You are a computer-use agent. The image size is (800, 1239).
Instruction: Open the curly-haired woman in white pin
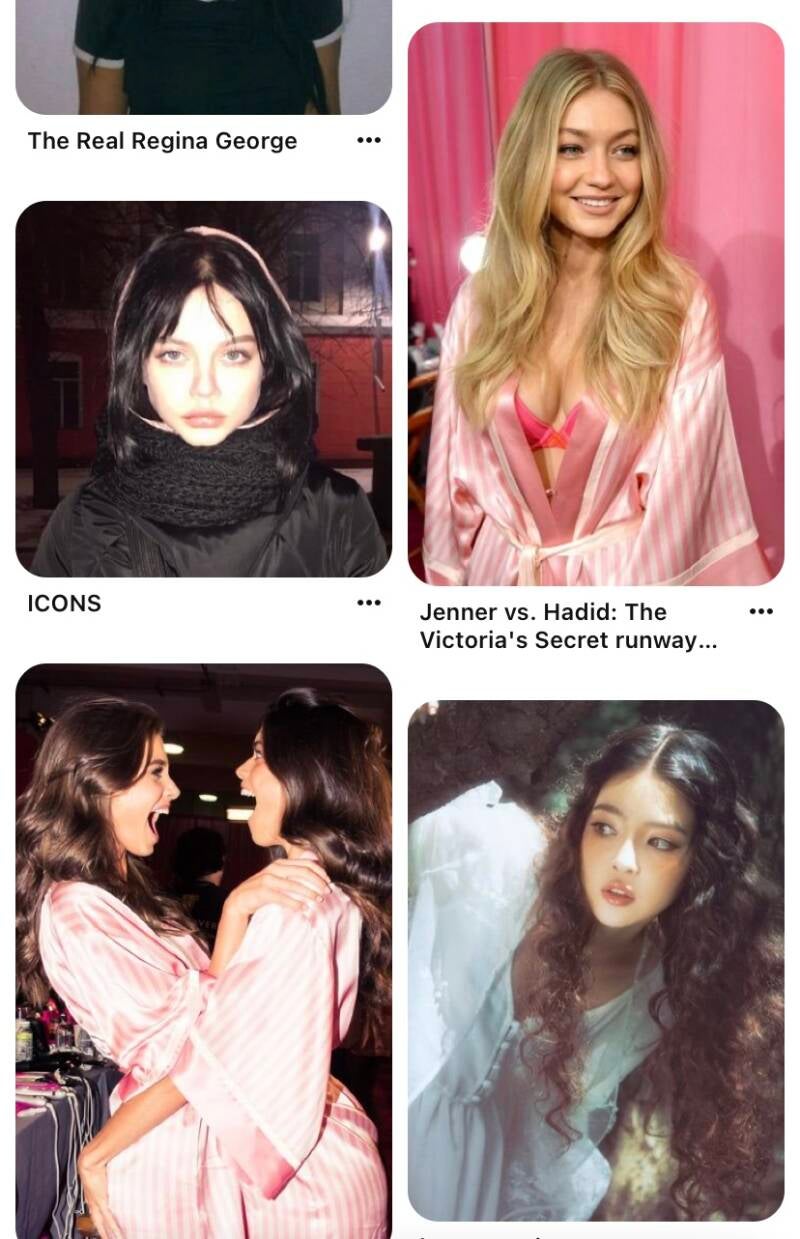pos(595,960)
